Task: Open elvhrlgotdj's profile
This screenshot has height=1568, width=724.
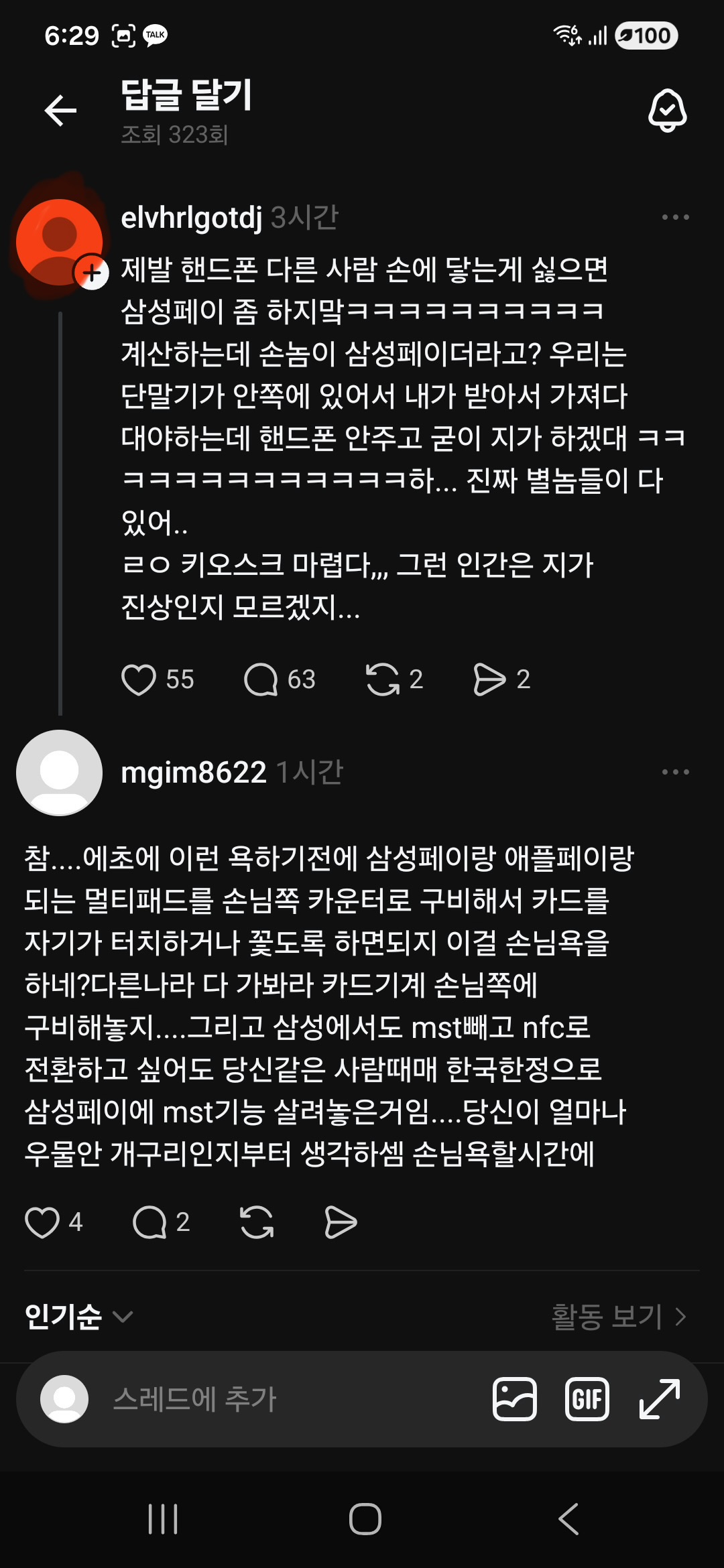Action: 190,218
